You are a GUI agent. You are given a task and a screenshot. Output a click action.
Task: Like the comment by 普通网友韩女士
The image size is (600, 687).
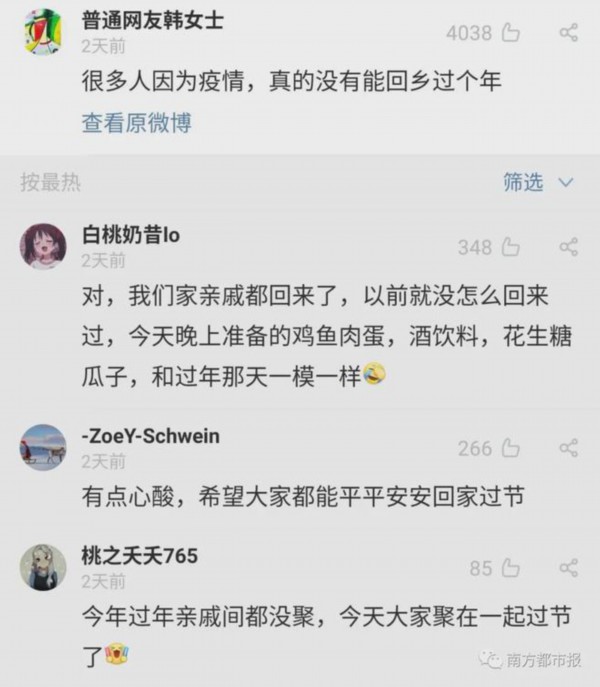pos(510,33)
